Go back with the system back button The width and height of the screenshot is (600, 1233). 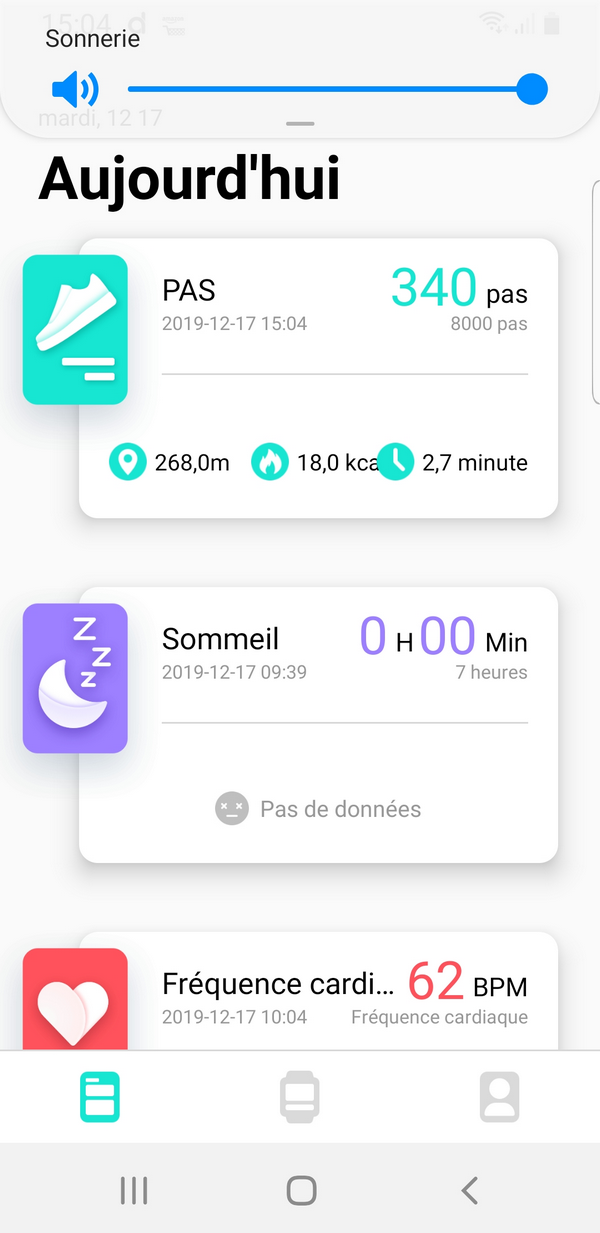point(470,1190)
